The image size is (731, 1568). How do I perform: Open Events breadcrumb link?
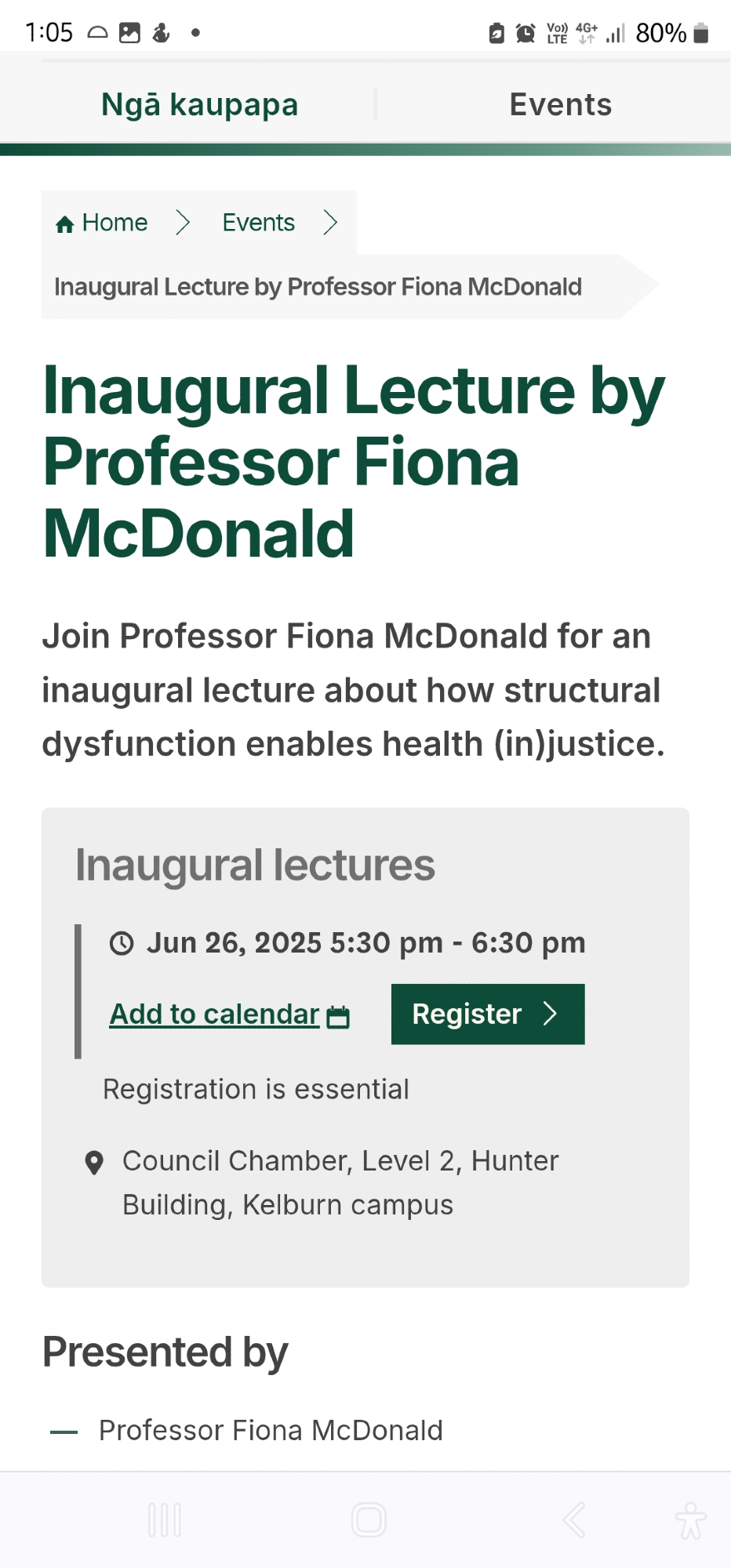(258, 223)
